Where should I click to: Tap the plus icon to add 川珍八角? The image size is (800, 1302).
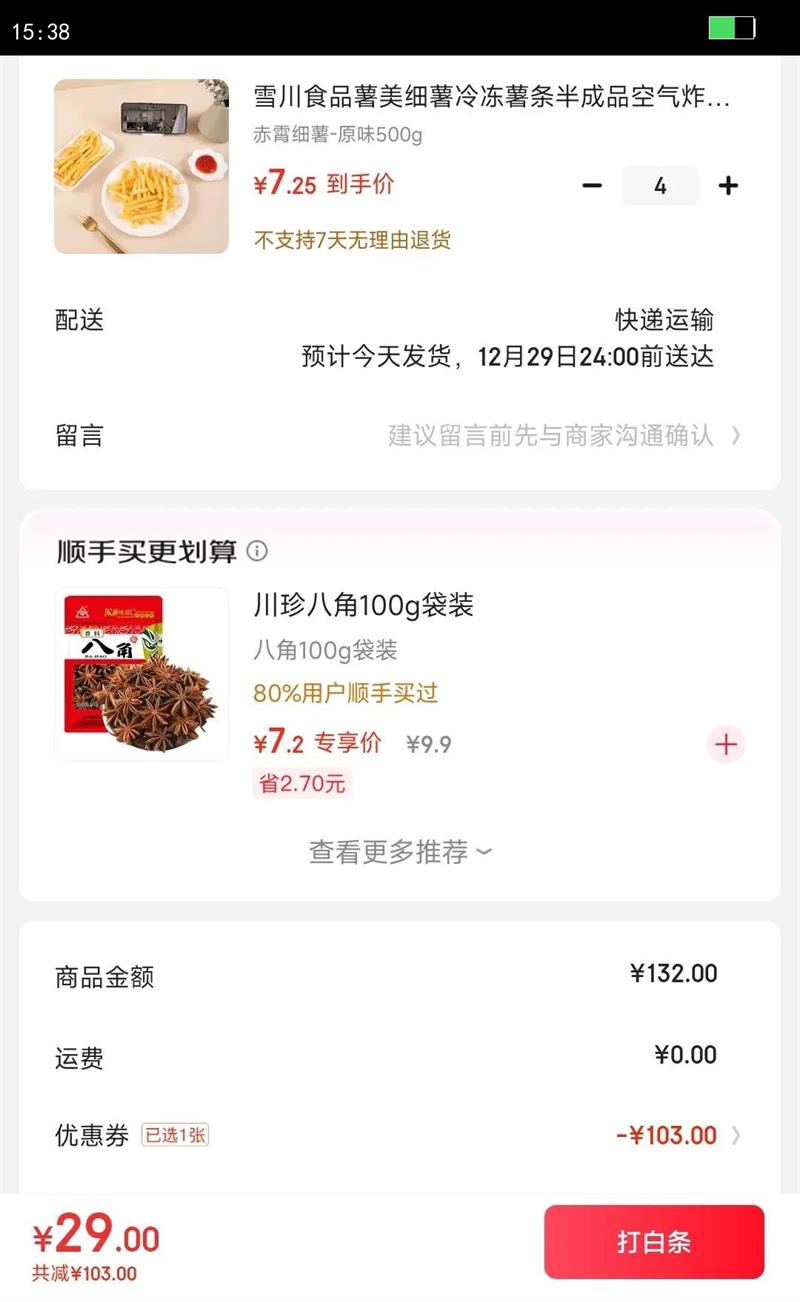tap(725, 744)
